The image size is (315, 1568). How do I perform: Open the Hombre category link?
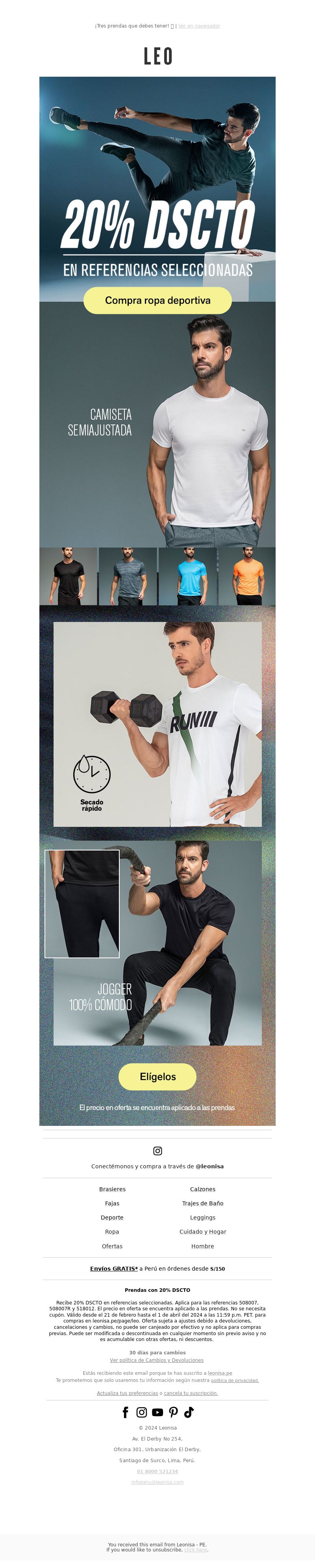point(202,1246)
